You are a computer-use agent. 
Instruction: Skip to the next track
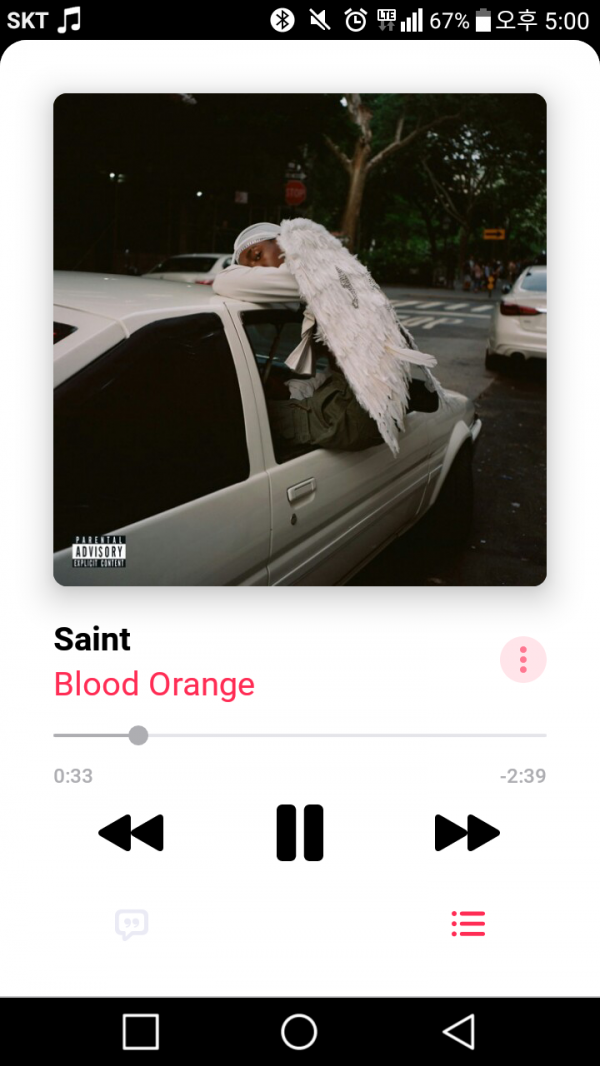tap(467, 833)
